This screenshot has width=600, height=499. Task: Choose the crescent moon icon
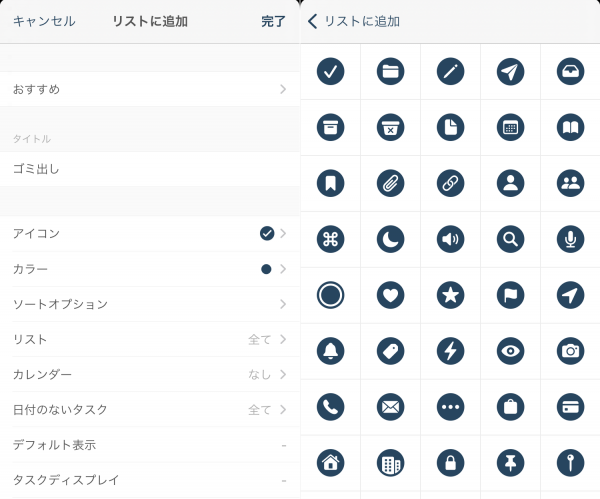pyautogui.click(x=390, y=239)
